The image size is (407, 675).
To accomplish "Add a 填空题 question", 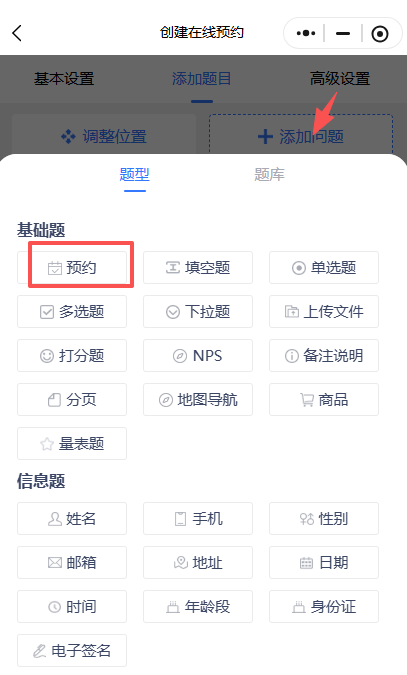I will pos(198,268).
